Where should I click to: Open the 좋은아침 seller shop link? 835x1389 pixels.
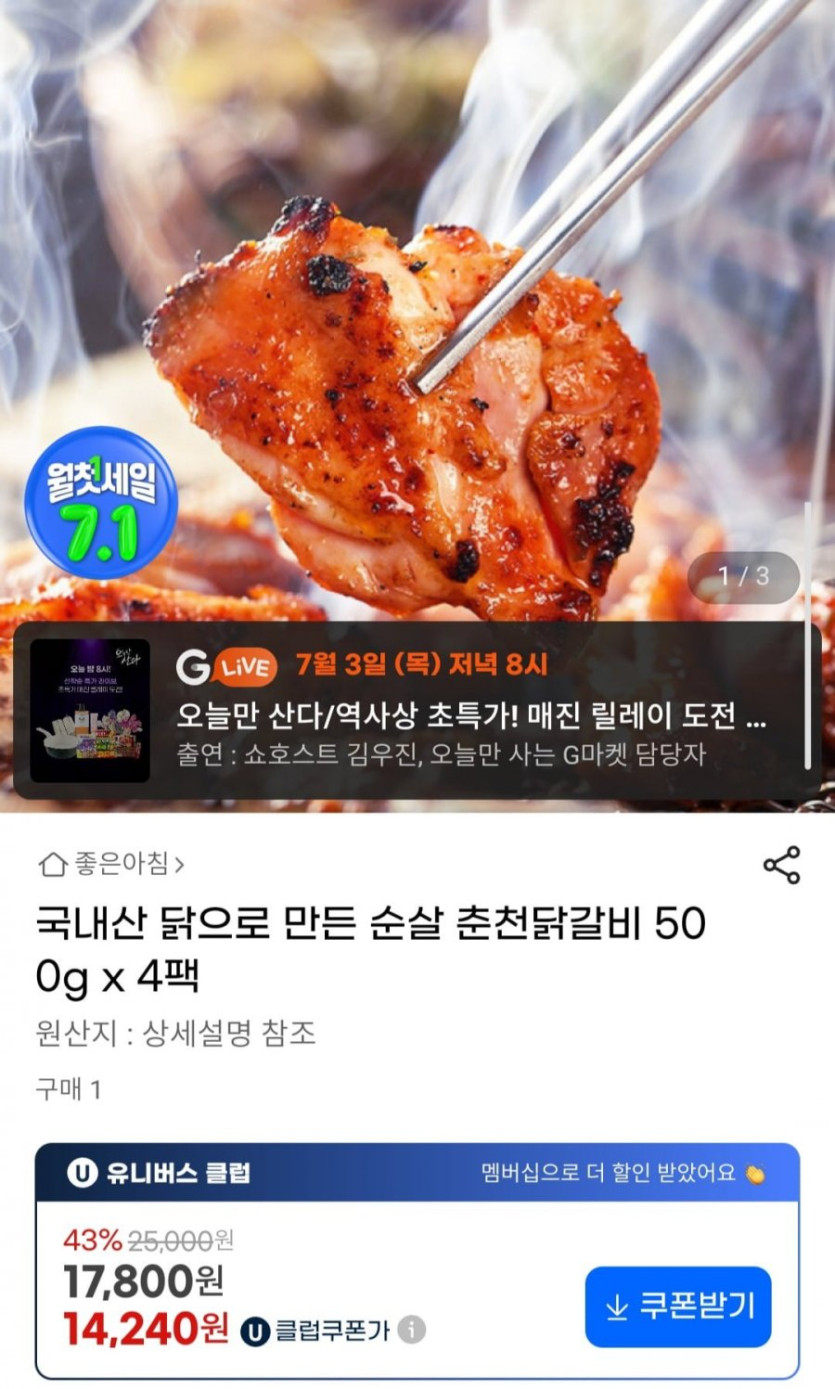point(112,863)
